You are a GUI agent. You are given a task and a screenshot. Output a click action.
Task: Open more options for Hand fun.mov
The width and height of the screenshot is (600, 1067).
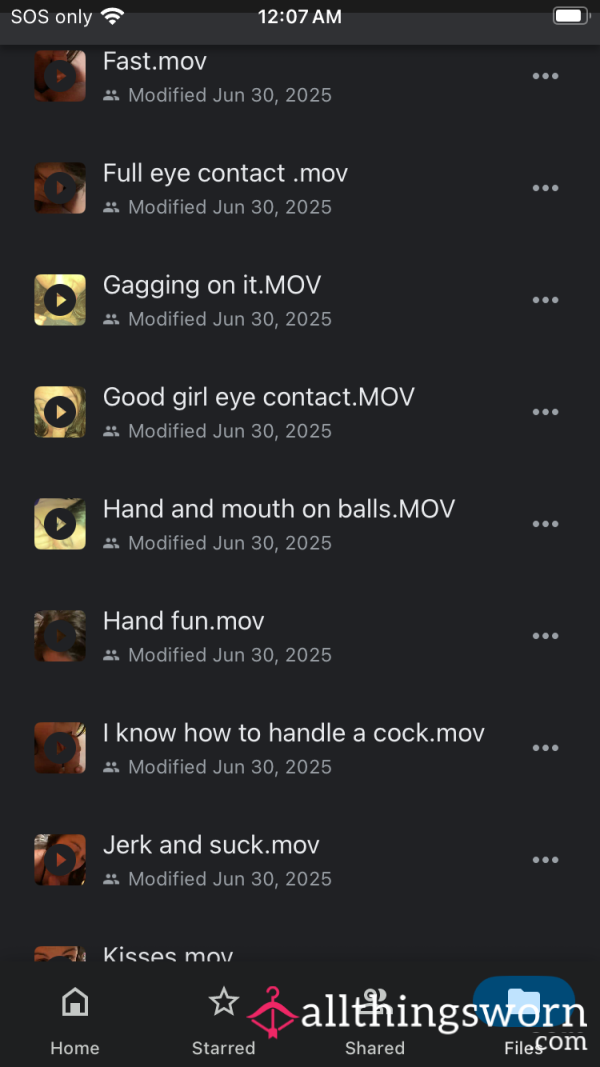[x=545, y=636]
